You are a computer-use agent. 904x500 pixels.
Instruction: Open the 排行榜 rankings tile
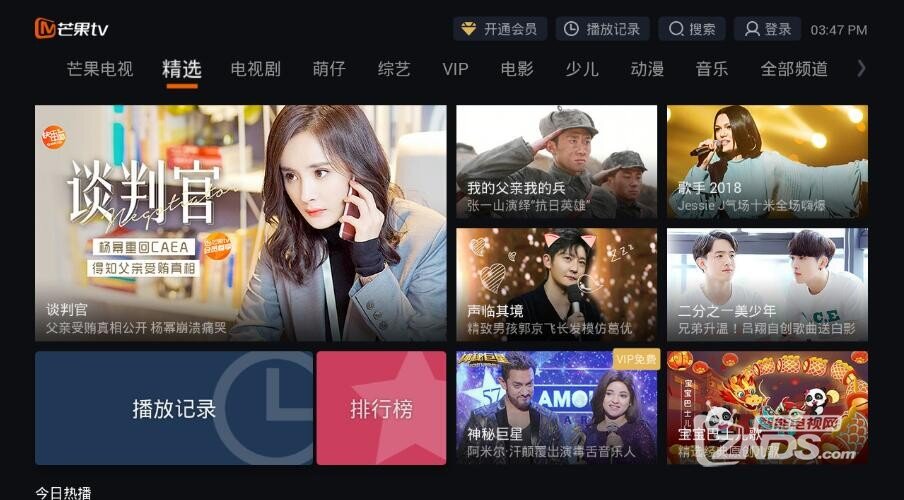point(381,408)
